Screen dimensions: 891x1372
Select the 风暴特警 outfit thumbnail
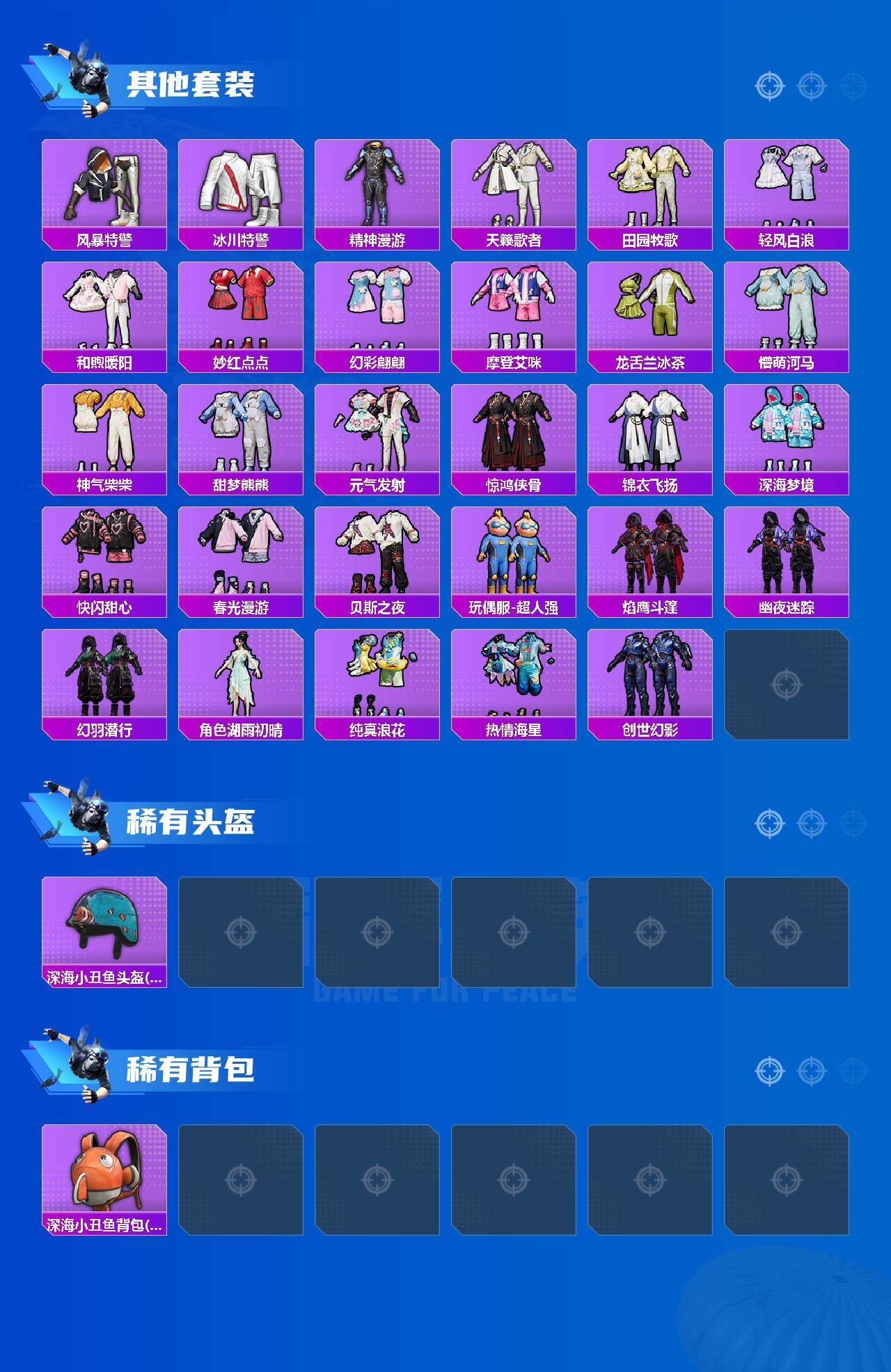coord(104,188)
